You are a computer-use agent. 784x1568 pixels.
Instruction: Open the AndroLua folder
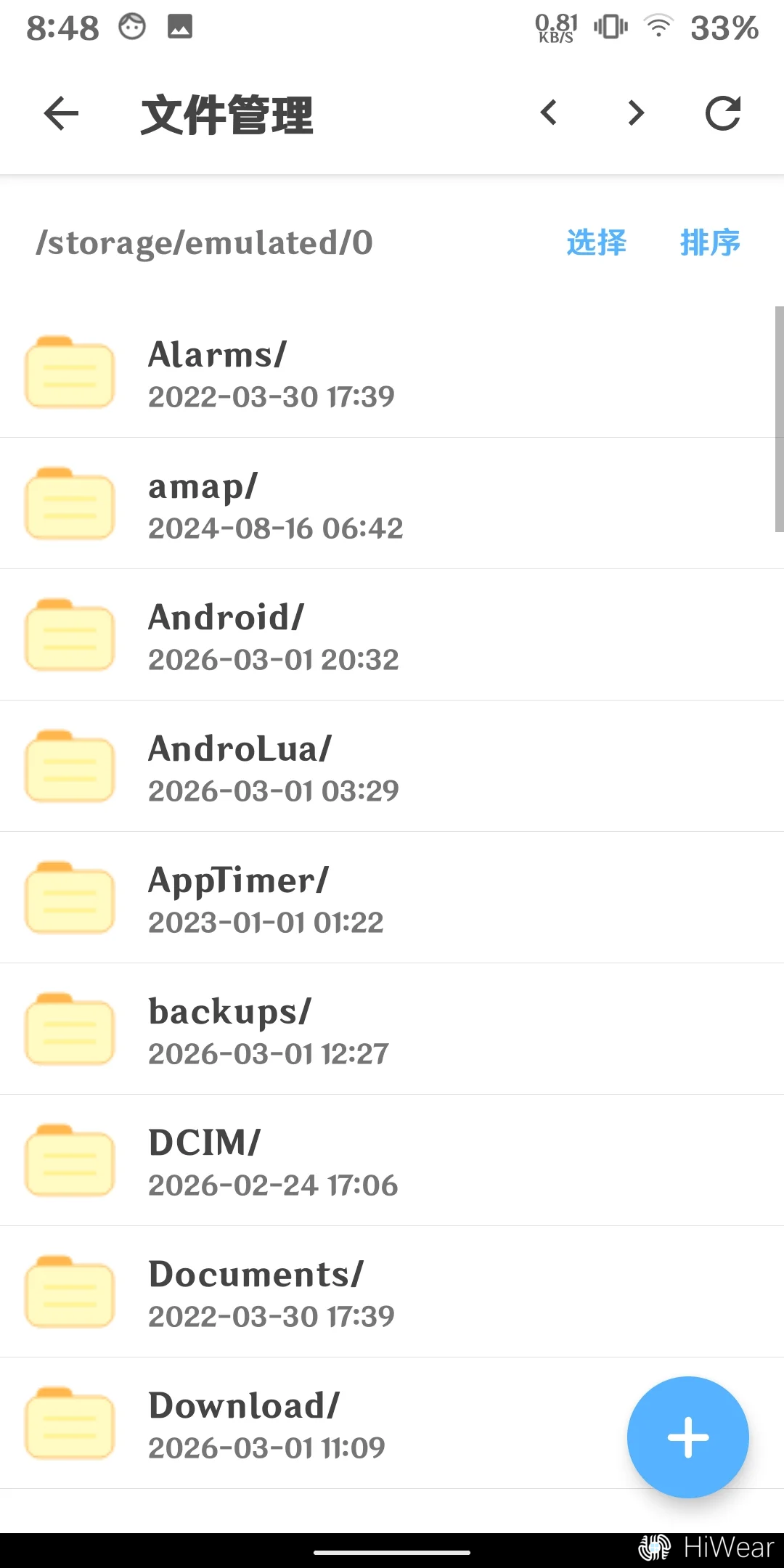pos(392,767)
